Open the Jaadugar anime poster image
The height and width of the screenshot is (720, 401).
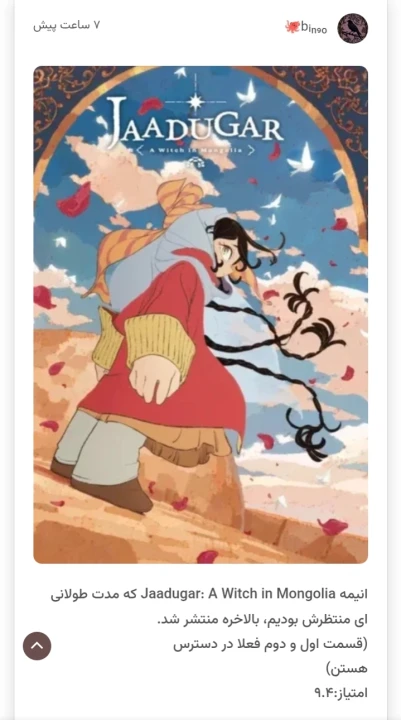(x=201, y=315)
